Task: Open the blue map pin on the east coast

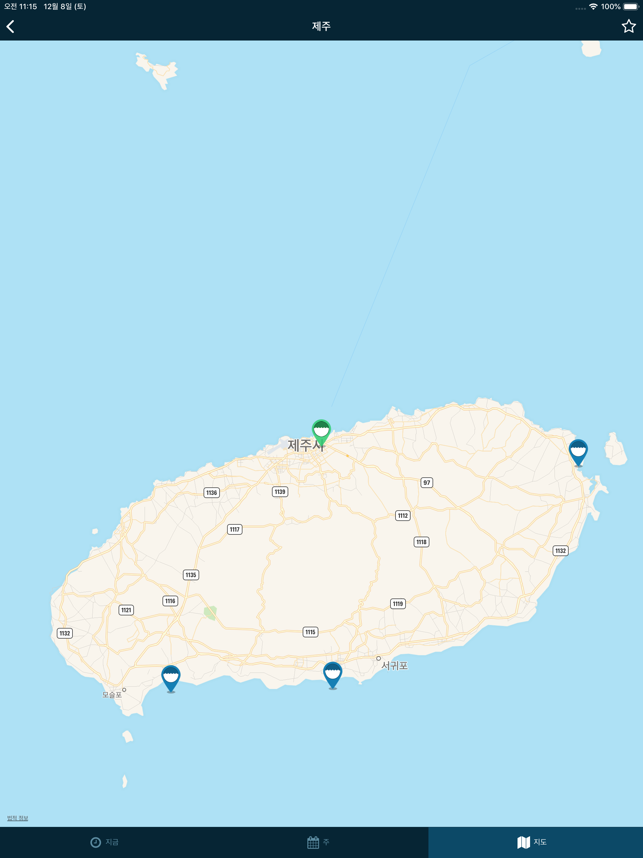Action: click(578, 451)
